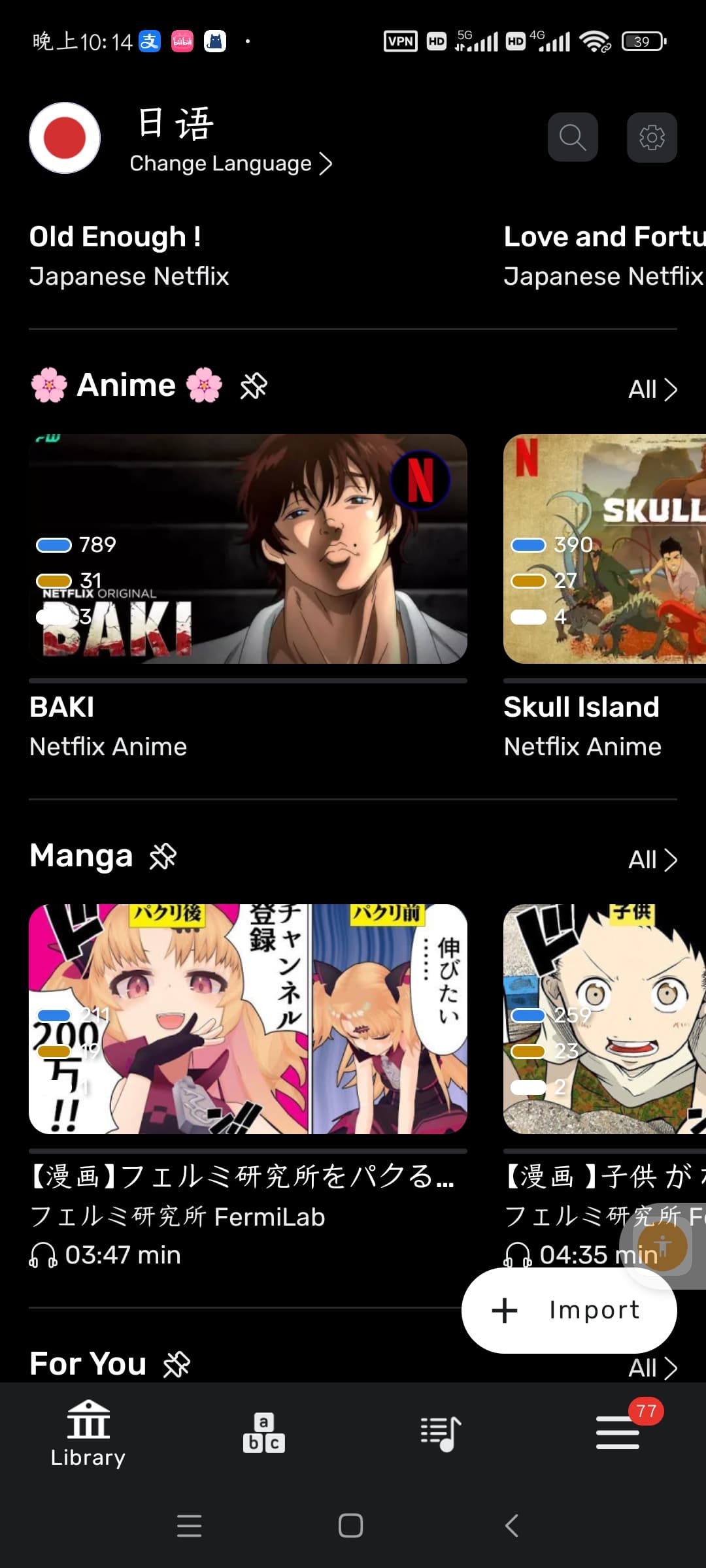This screenshot has width=706, height=1568.
Task: Unpin the Manga section
Action: [163, 857]
